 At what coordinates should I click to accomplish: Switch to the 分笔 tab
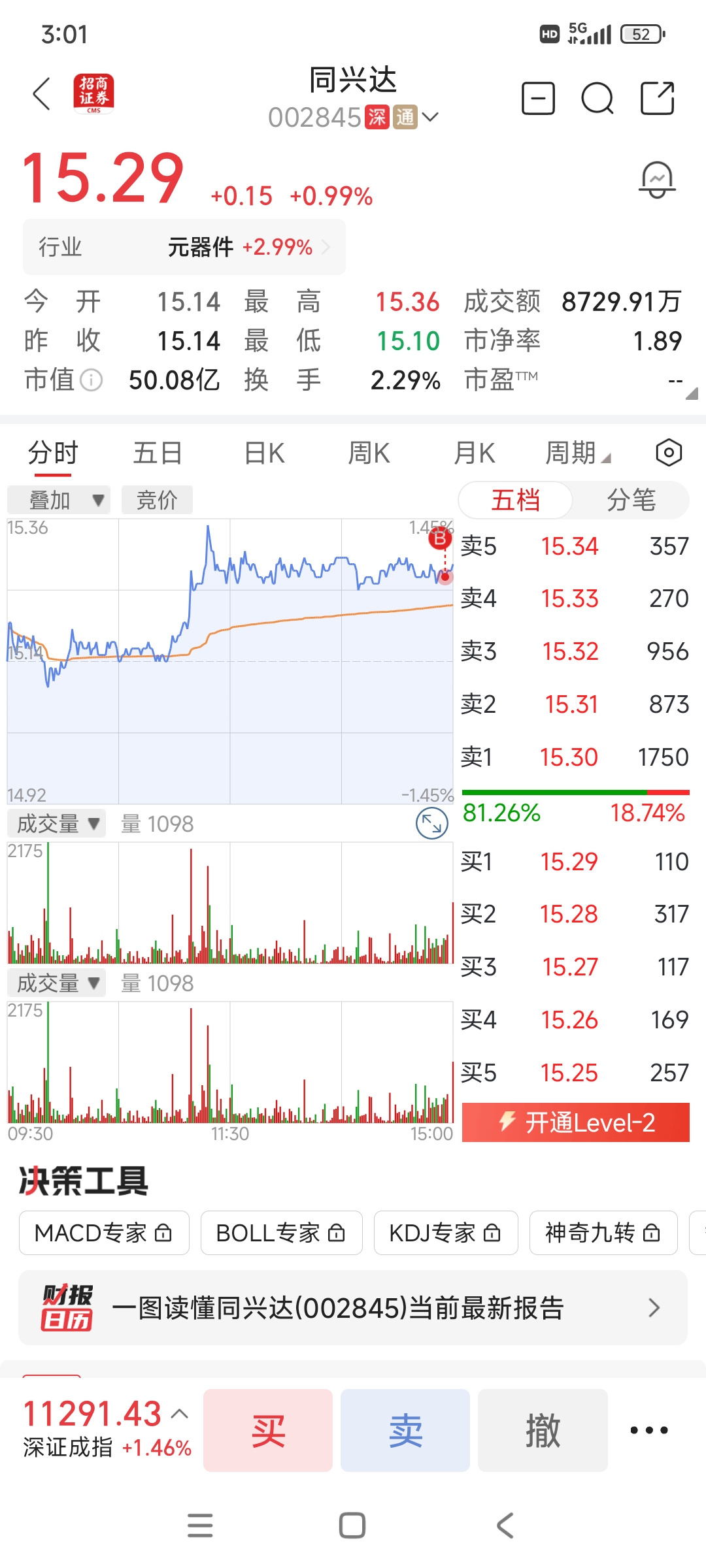pyautogui.click(x=630, y=500)
